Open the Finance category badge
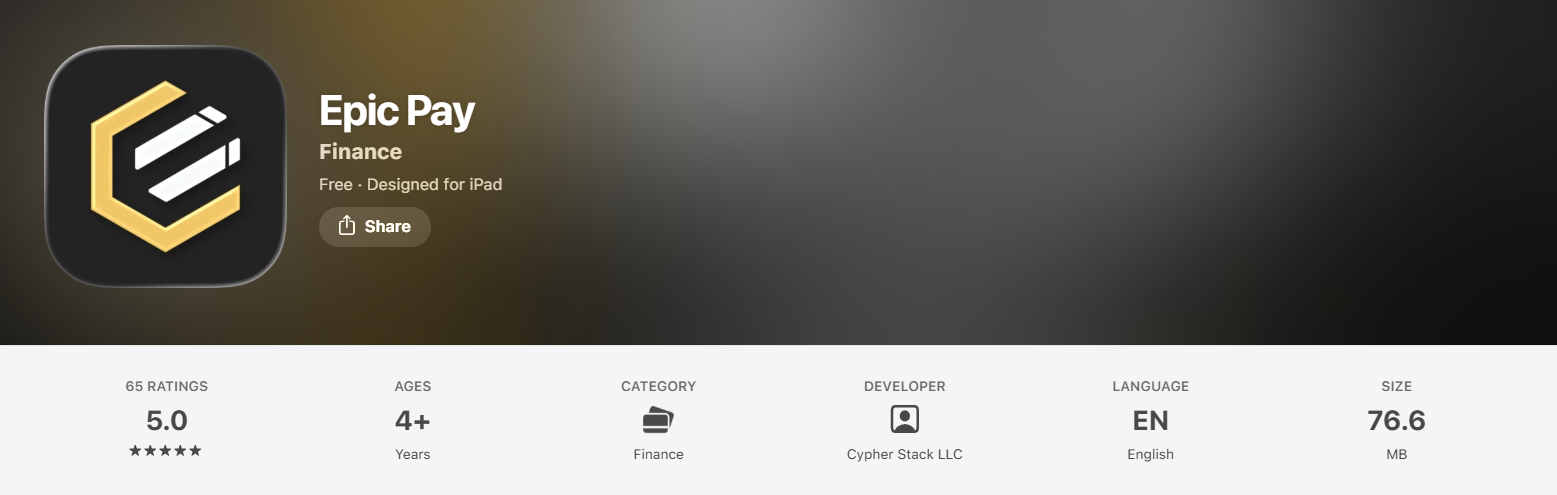 (x=658, y=420)
